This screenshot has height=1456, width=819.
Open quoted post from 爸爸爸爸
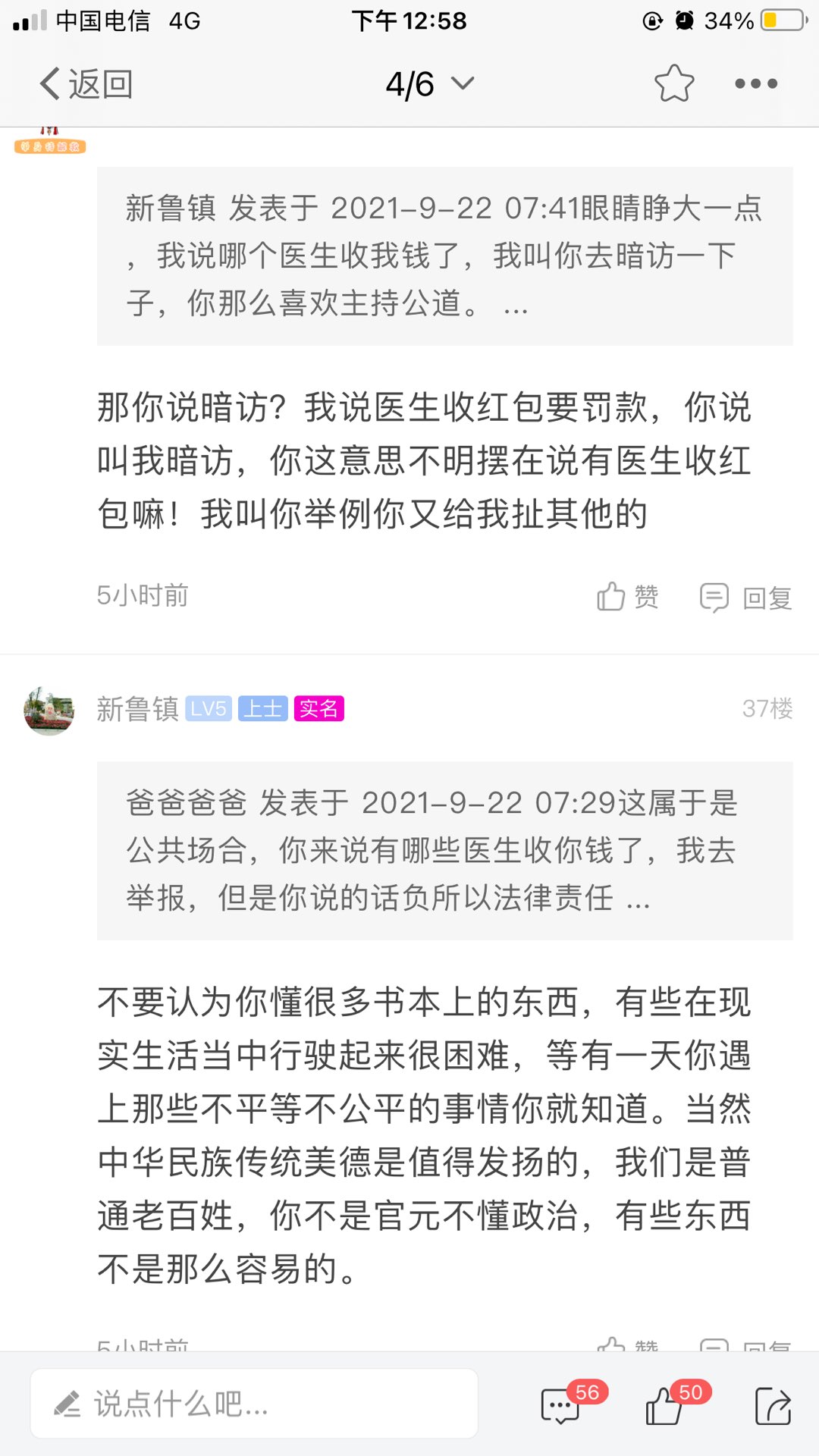click(x=444, y=850)
